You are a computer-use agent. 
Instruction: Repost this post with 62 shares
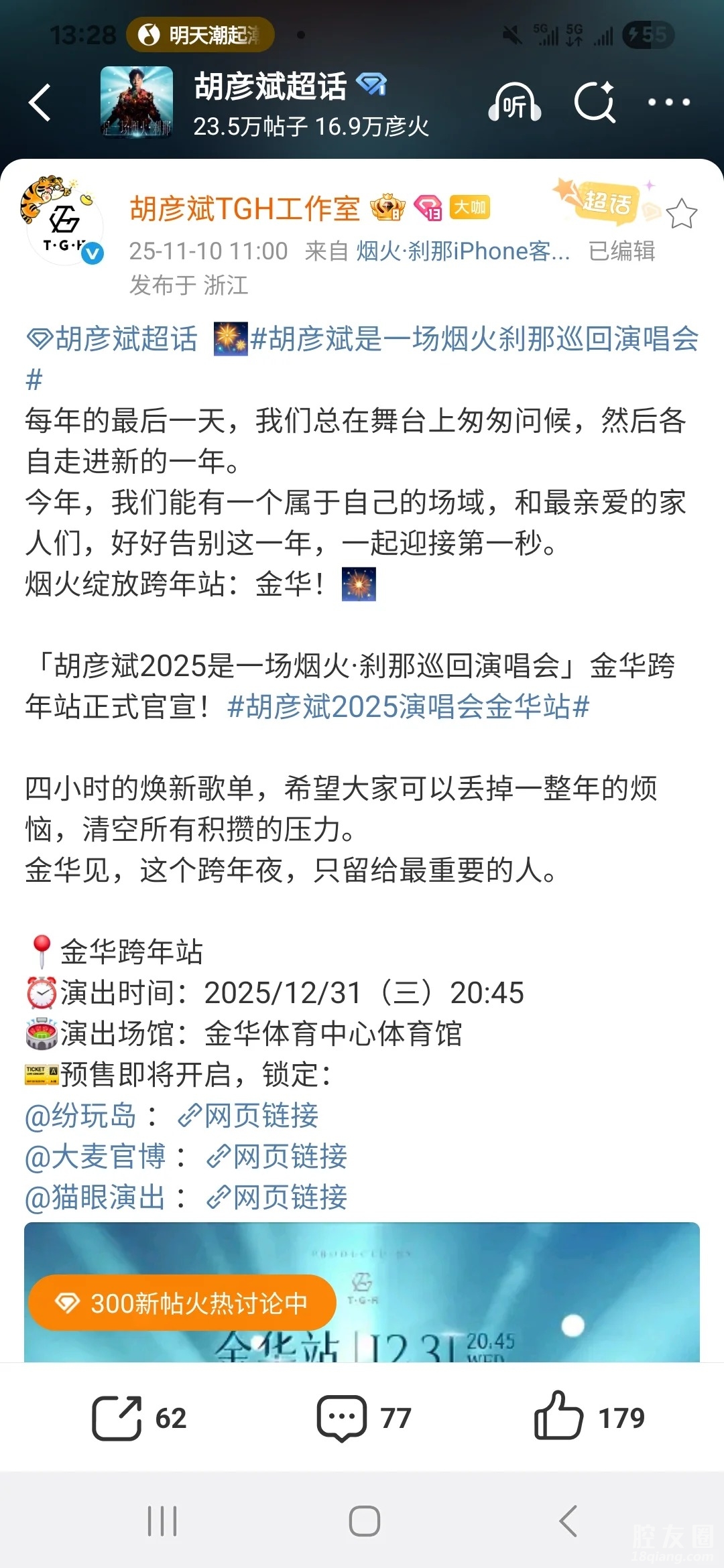click(139, 1417)
